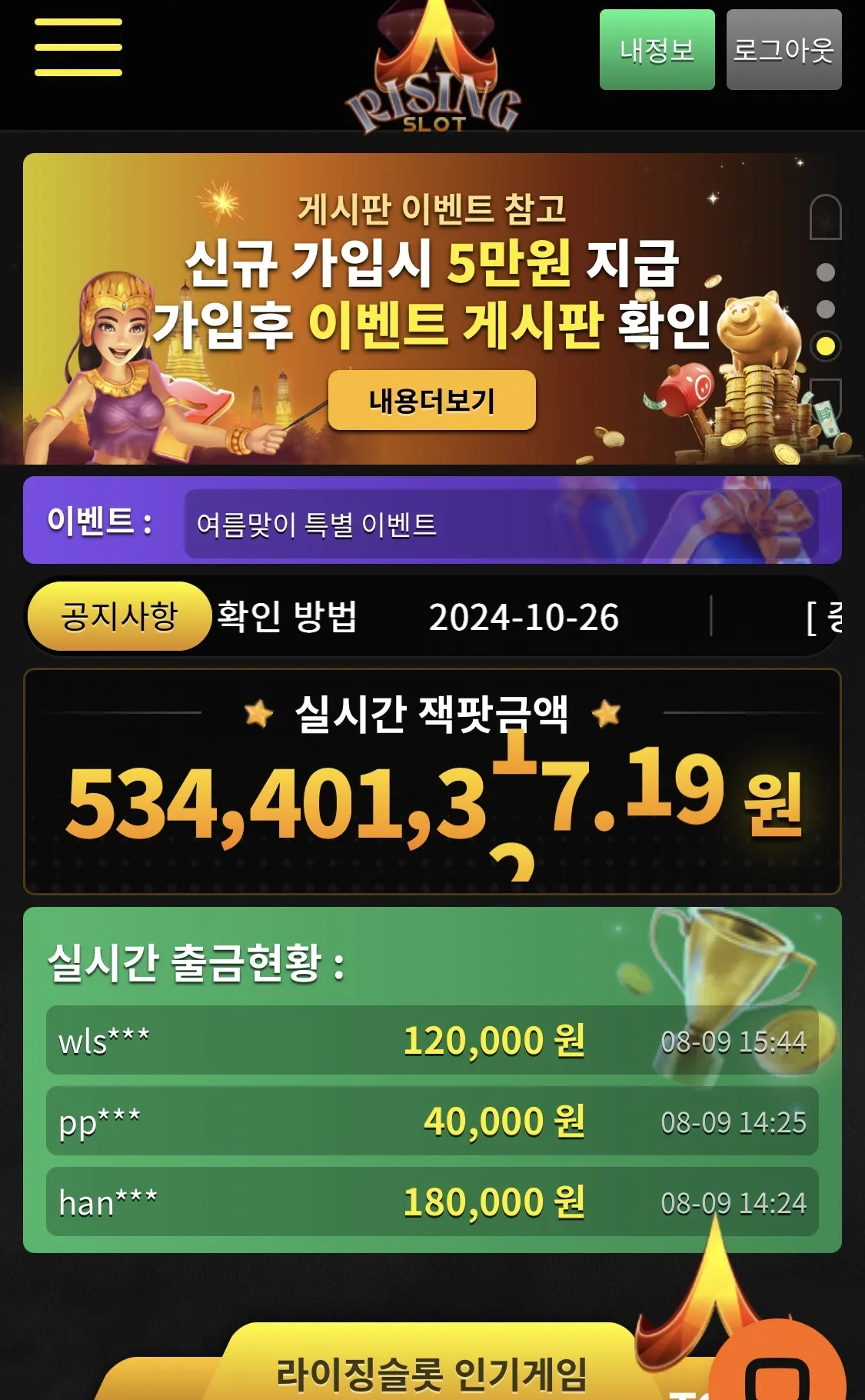Screen dimensions: 865x1400
Task: Open the hamburger menu
Action: click(78, 48)
